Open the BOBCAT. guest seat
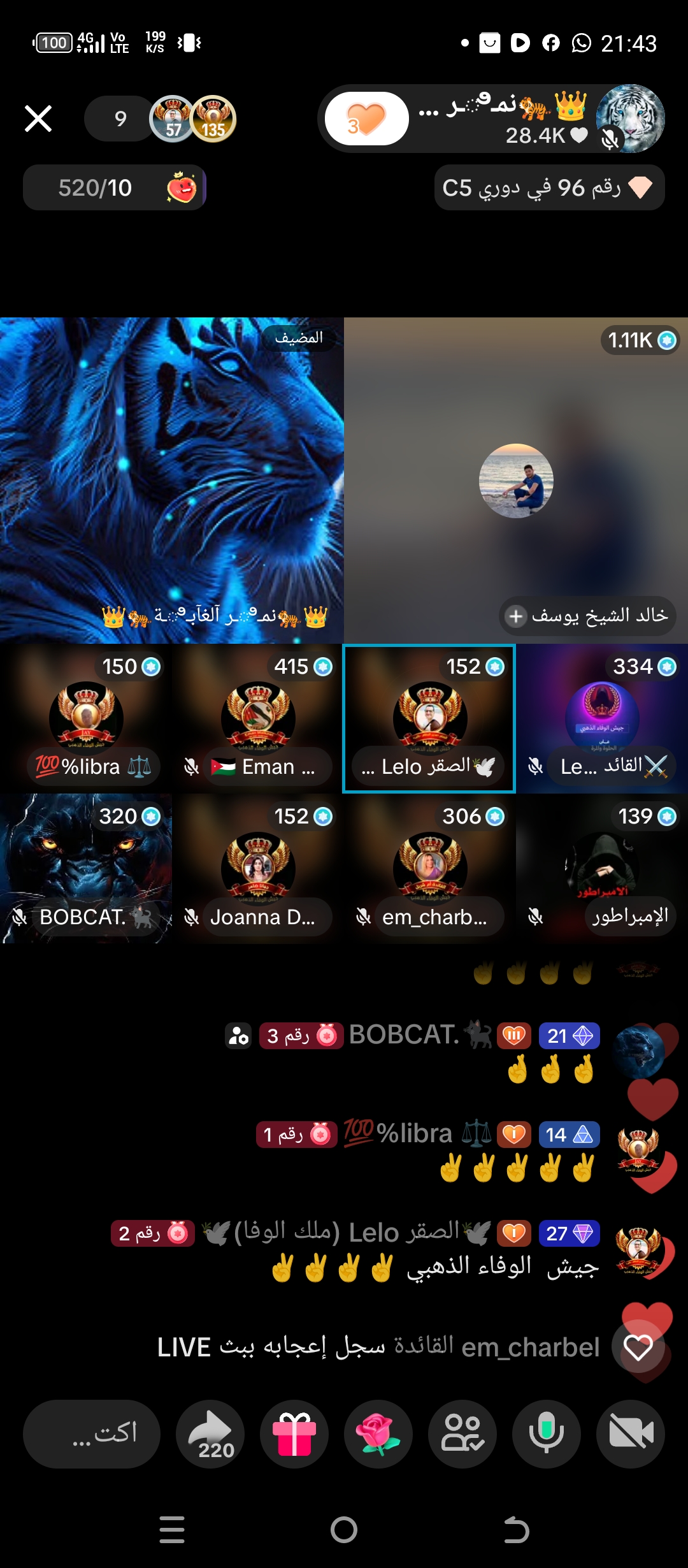 (x=86, y=868)
